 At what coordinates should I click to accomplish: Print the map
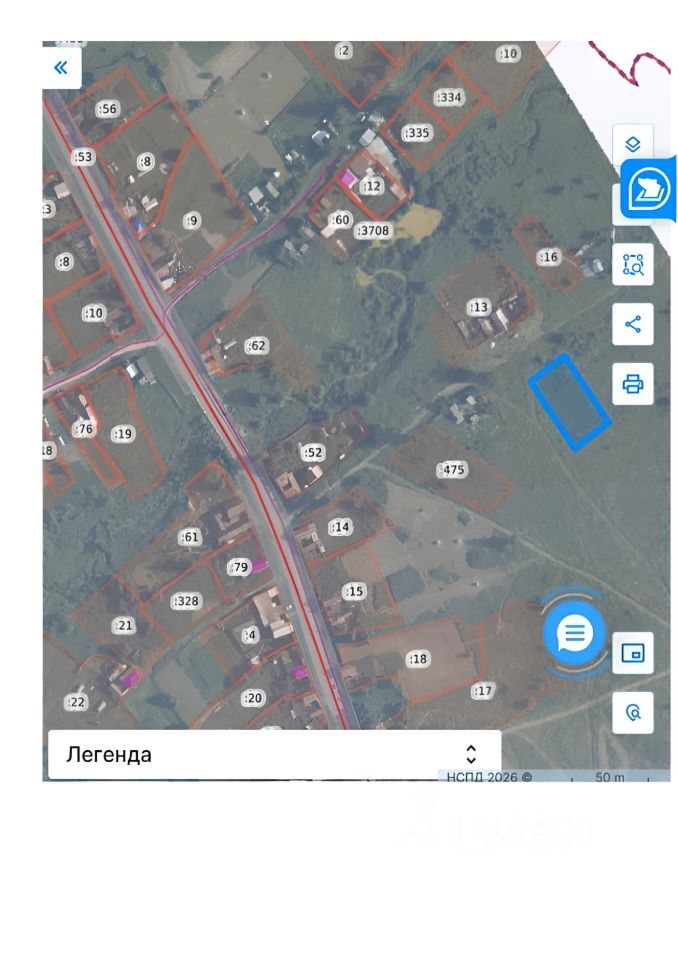[633, 384]
